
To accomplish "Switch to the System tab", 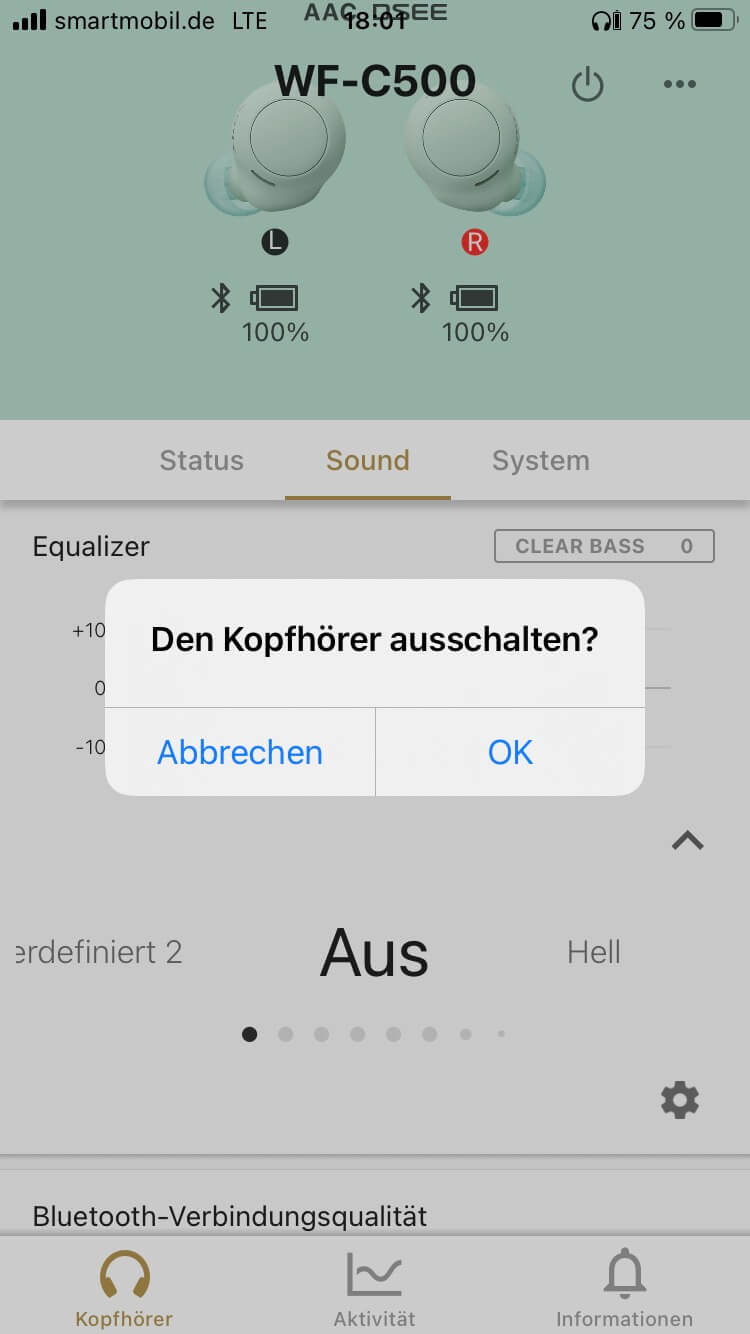I will (x=541, y=460).
